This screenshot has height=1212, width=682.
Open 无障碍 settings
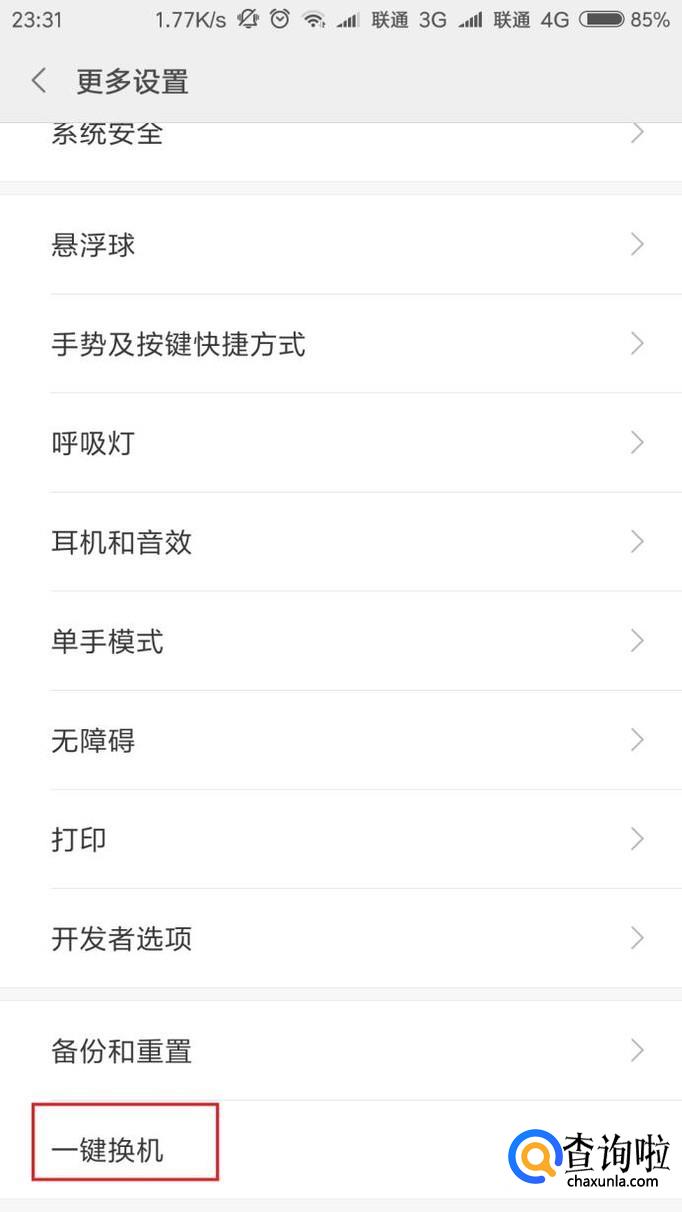coord(341,740)
